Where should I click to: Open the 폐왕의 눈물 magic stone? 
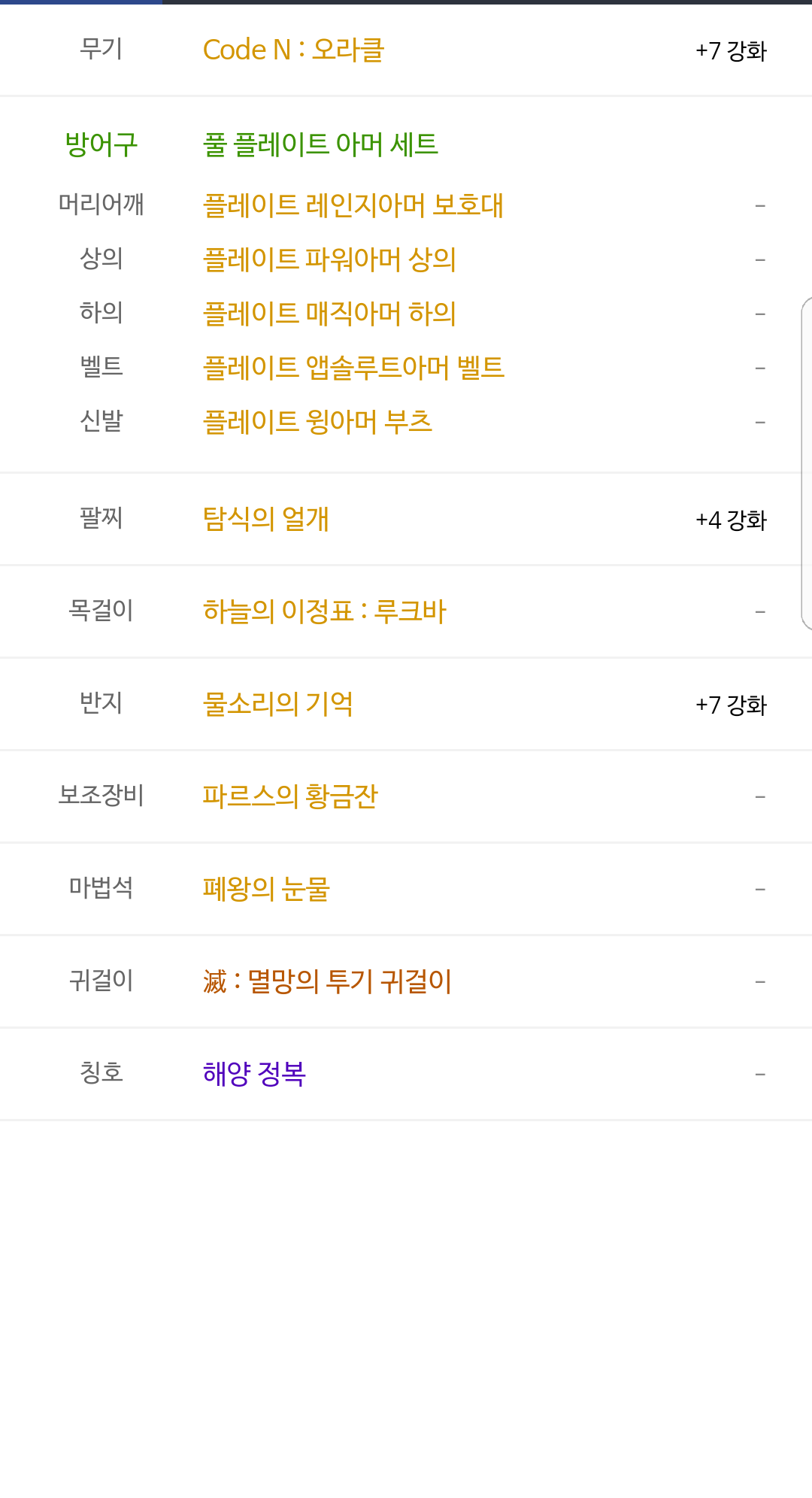[266, 889]
